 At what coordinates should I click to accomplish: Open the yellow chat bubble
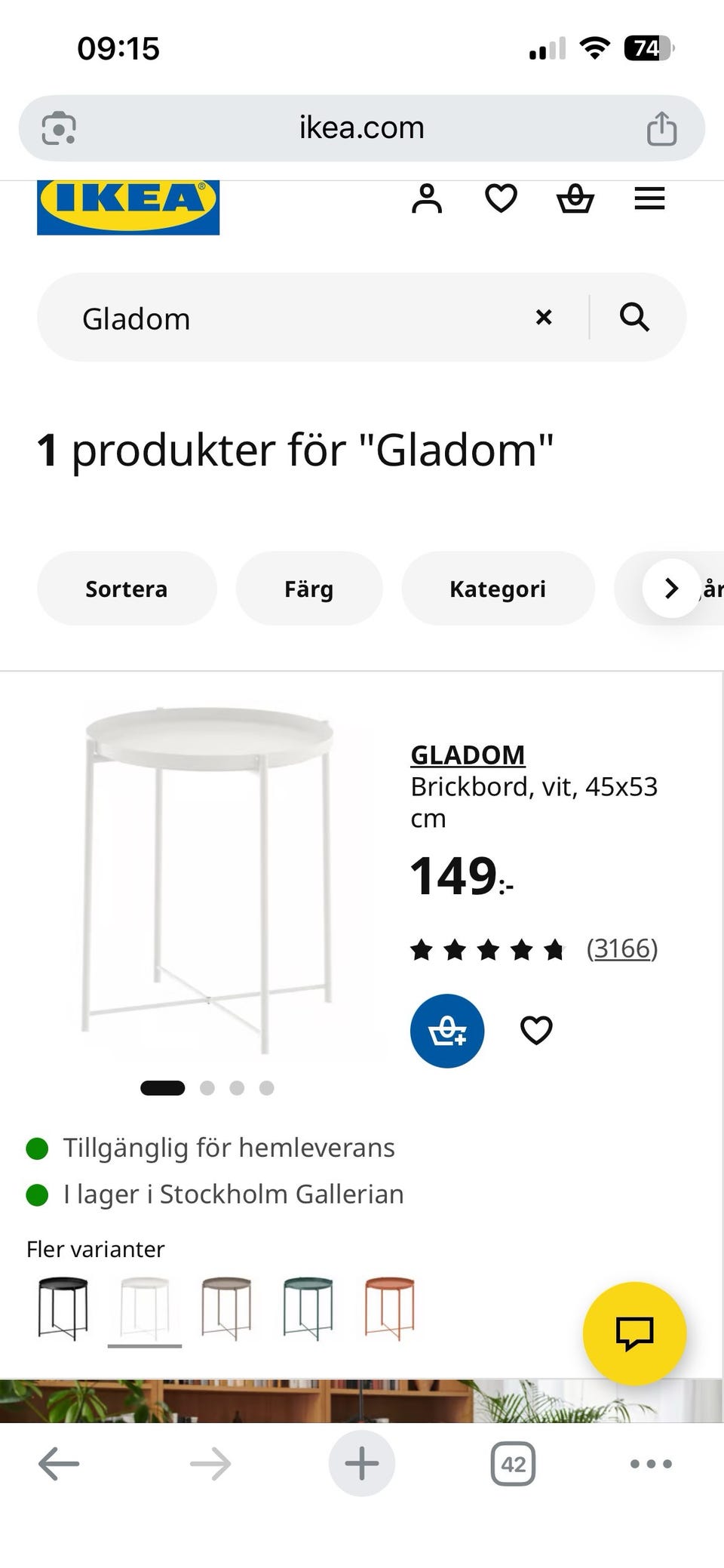[x=634, y=1333]
